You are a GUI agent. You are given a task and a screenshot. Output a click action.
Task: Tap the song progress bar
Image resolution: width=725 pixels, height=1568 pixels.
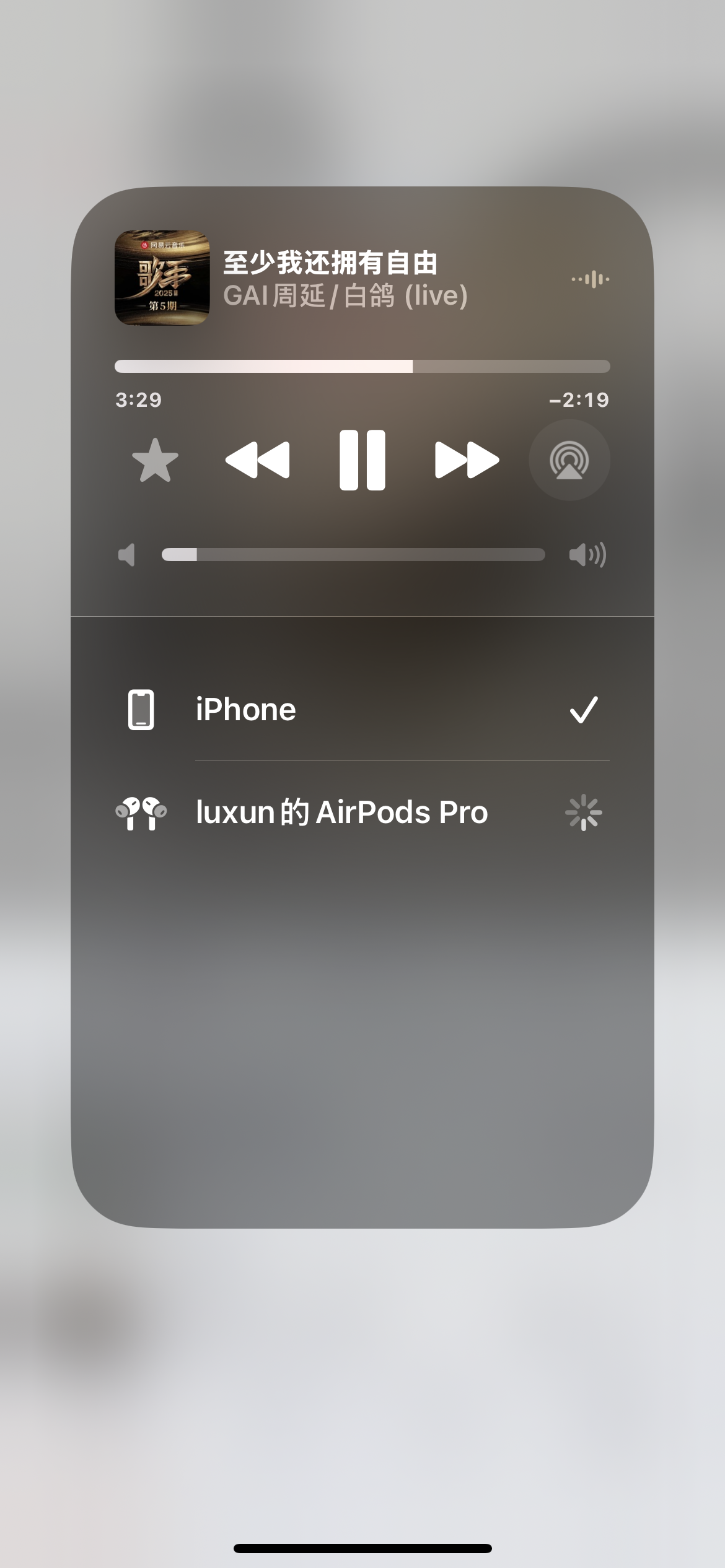362,366
